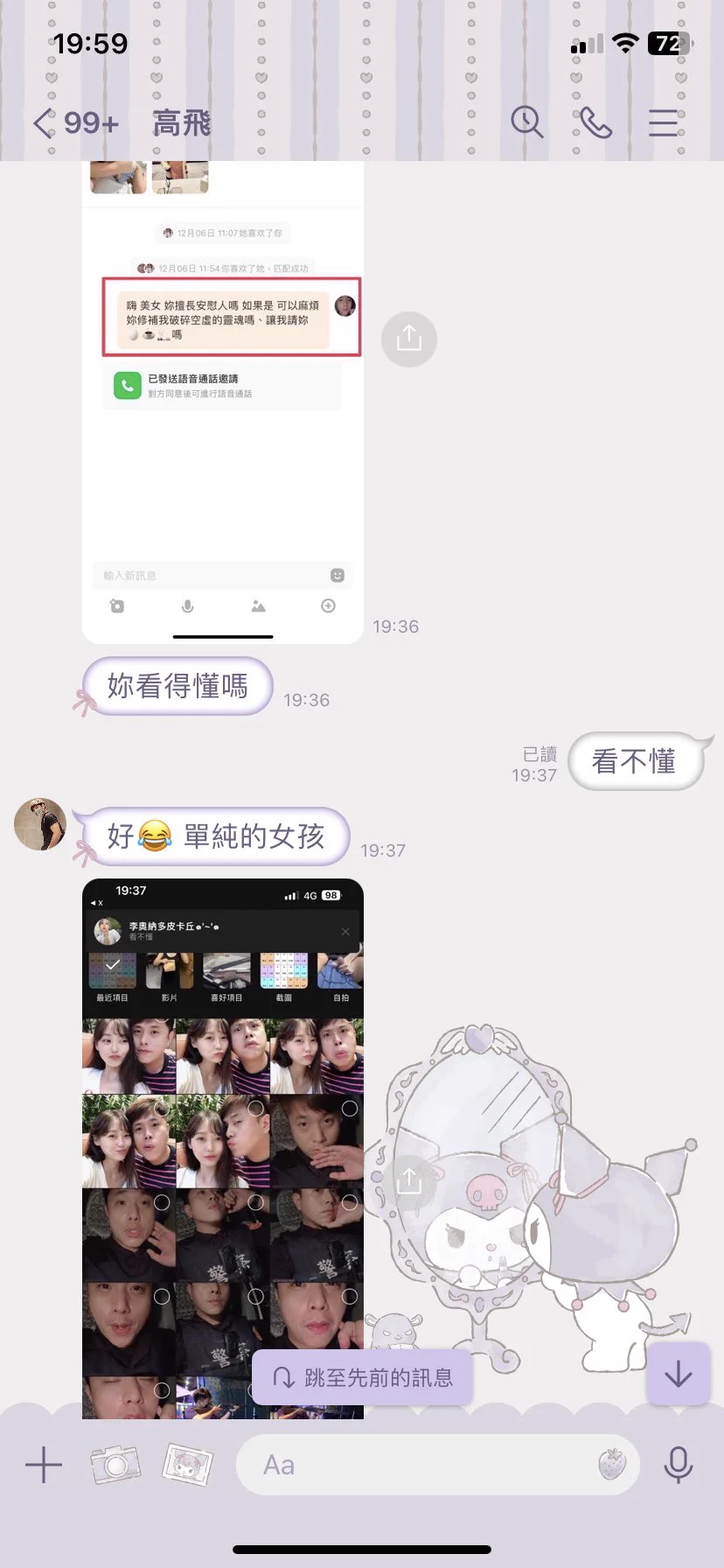Tap 跳至先前的訊息 to jump back
724x1568 pixels.
(x=363, y=1378)
